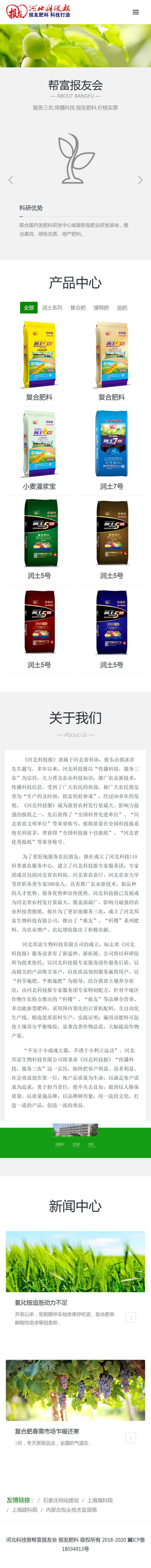Select the 全部 product tab
Screen dimensions: 151x1568
(x=29, y=307)
